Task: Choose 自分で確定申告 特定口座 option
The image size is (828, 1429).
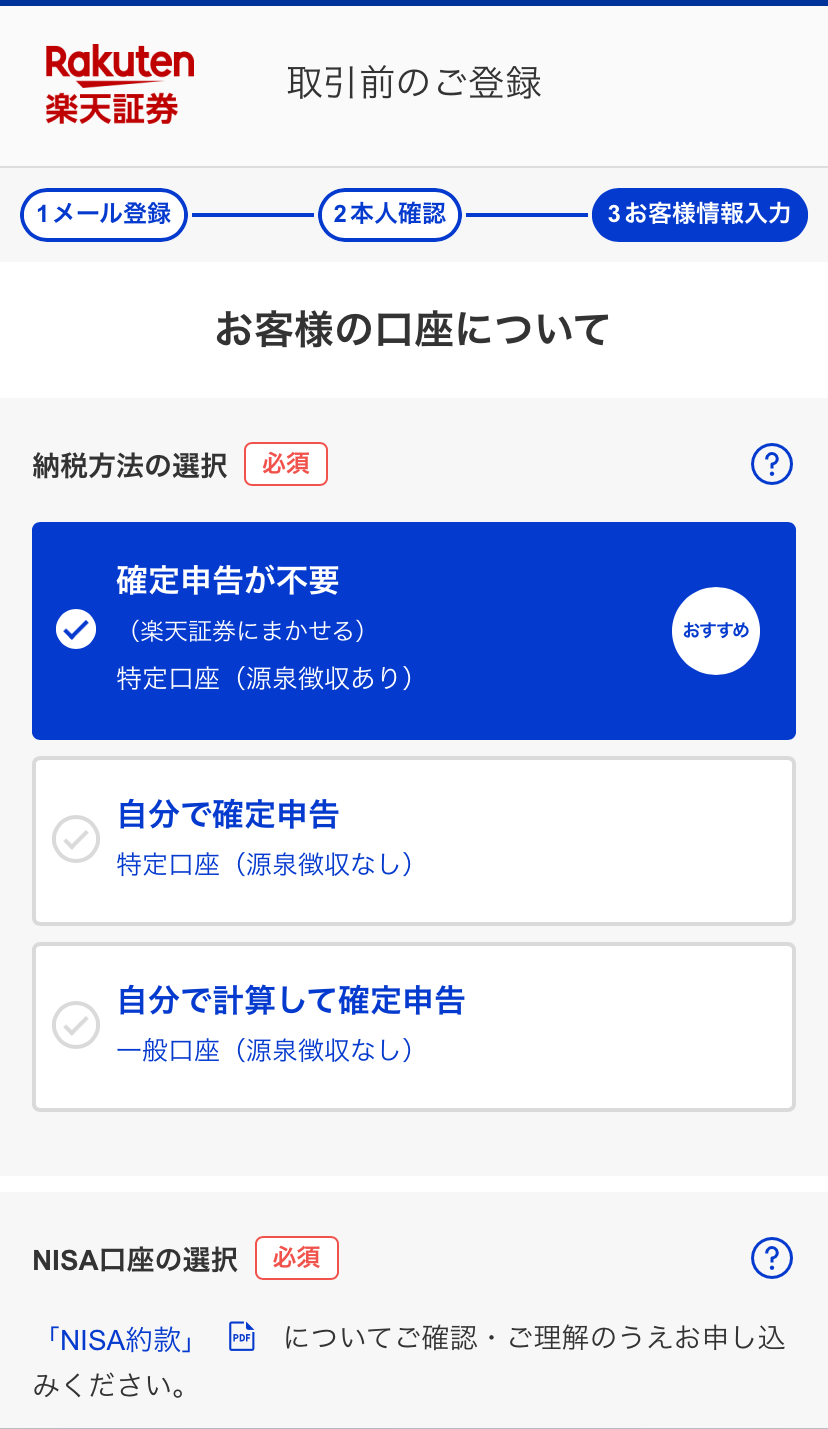Action: (x=413, y=840)
